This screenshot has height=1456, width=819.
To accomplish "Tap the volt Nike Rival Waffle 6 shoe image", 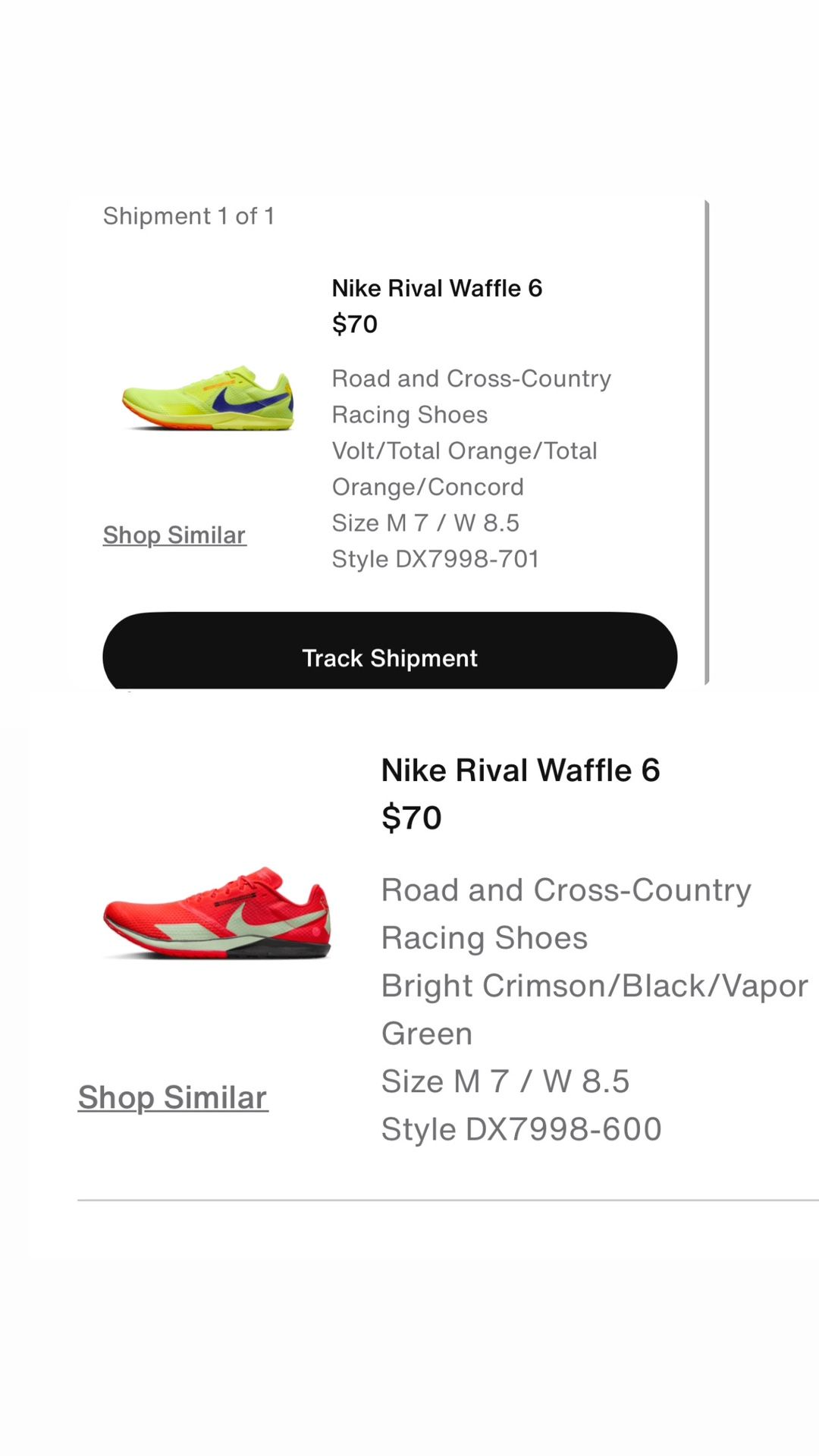I will pos(210,398).
